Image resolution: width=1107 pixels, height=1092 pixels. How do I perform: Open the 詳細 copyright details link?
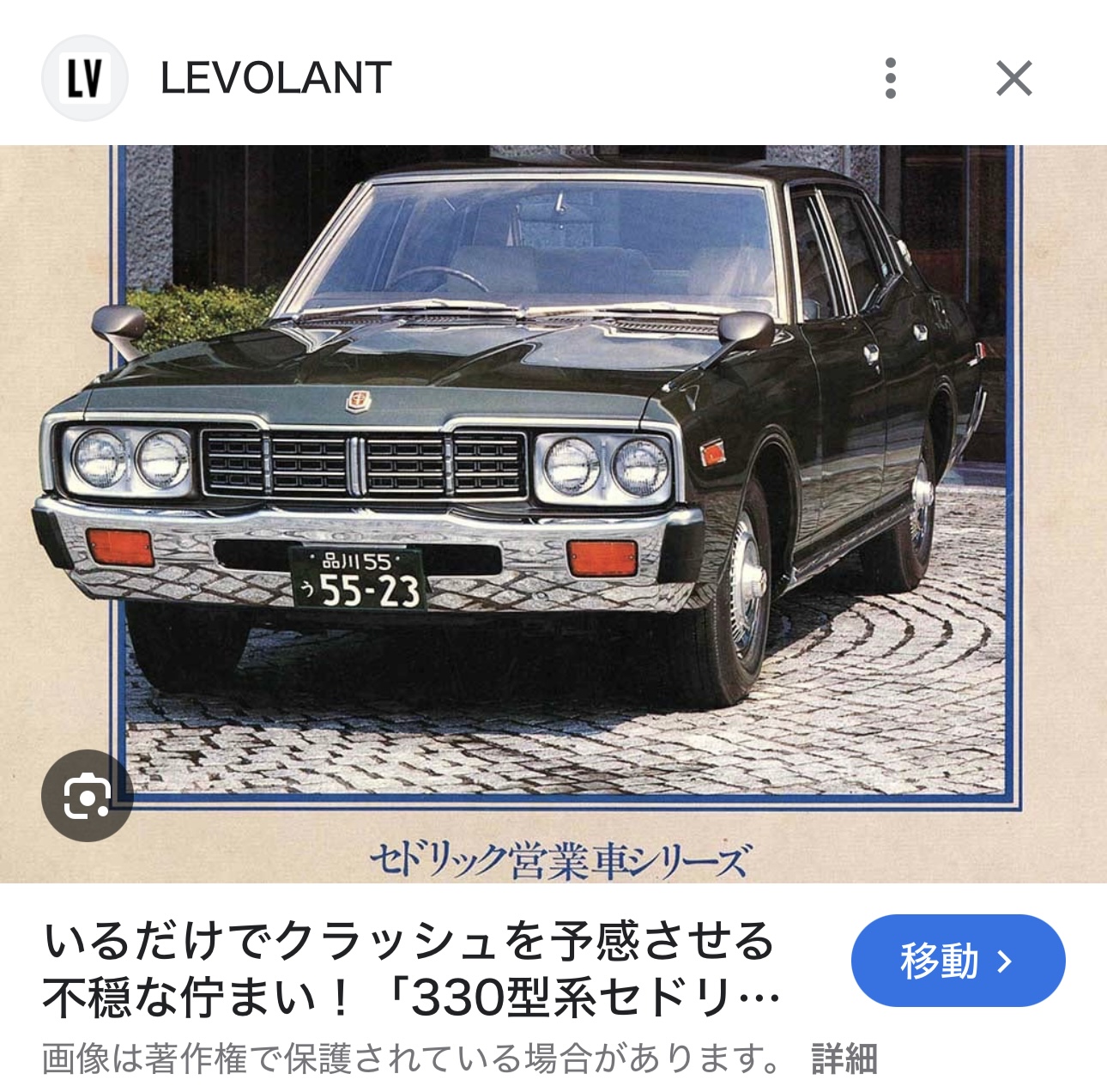pos(844,1059)
